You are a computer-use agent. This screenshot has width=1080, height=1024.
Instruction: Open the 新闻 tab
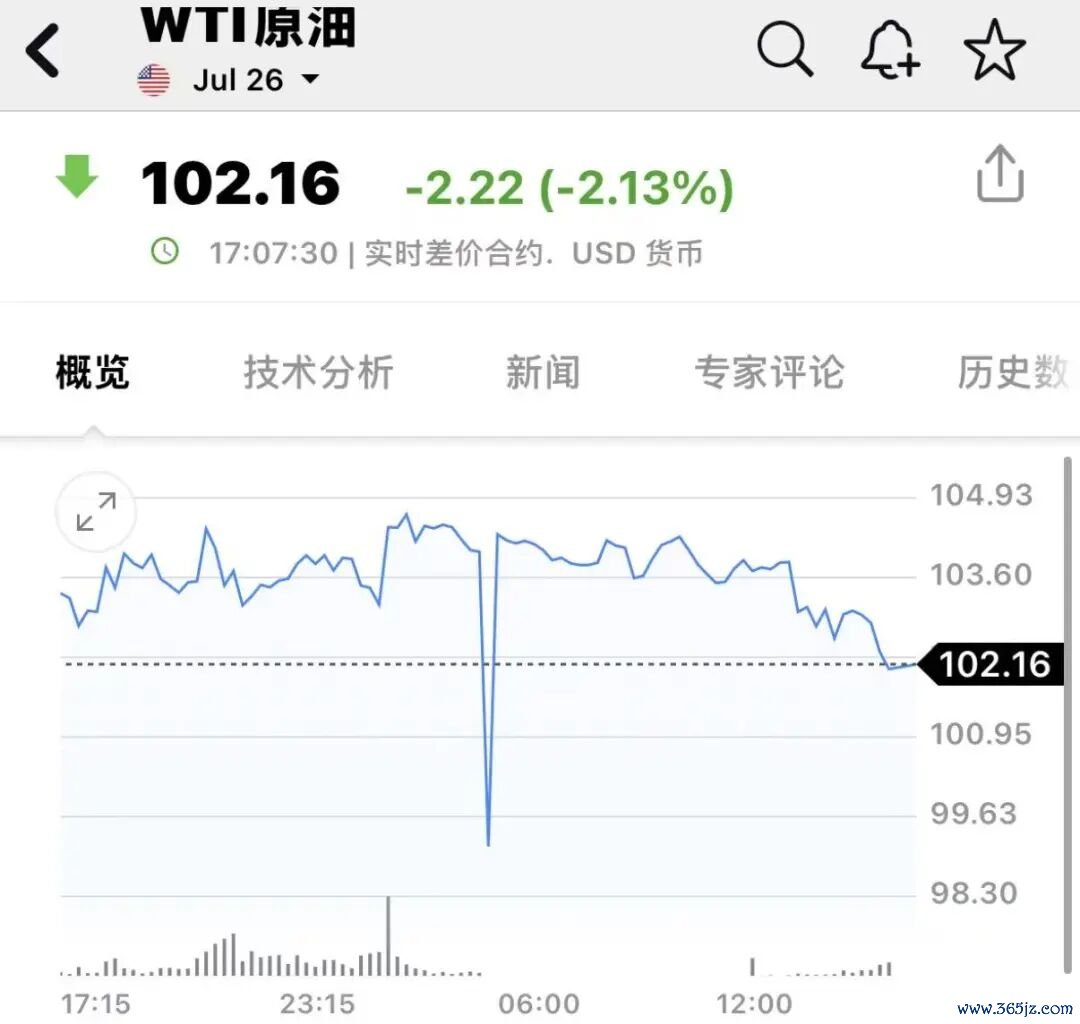(543, 373)
